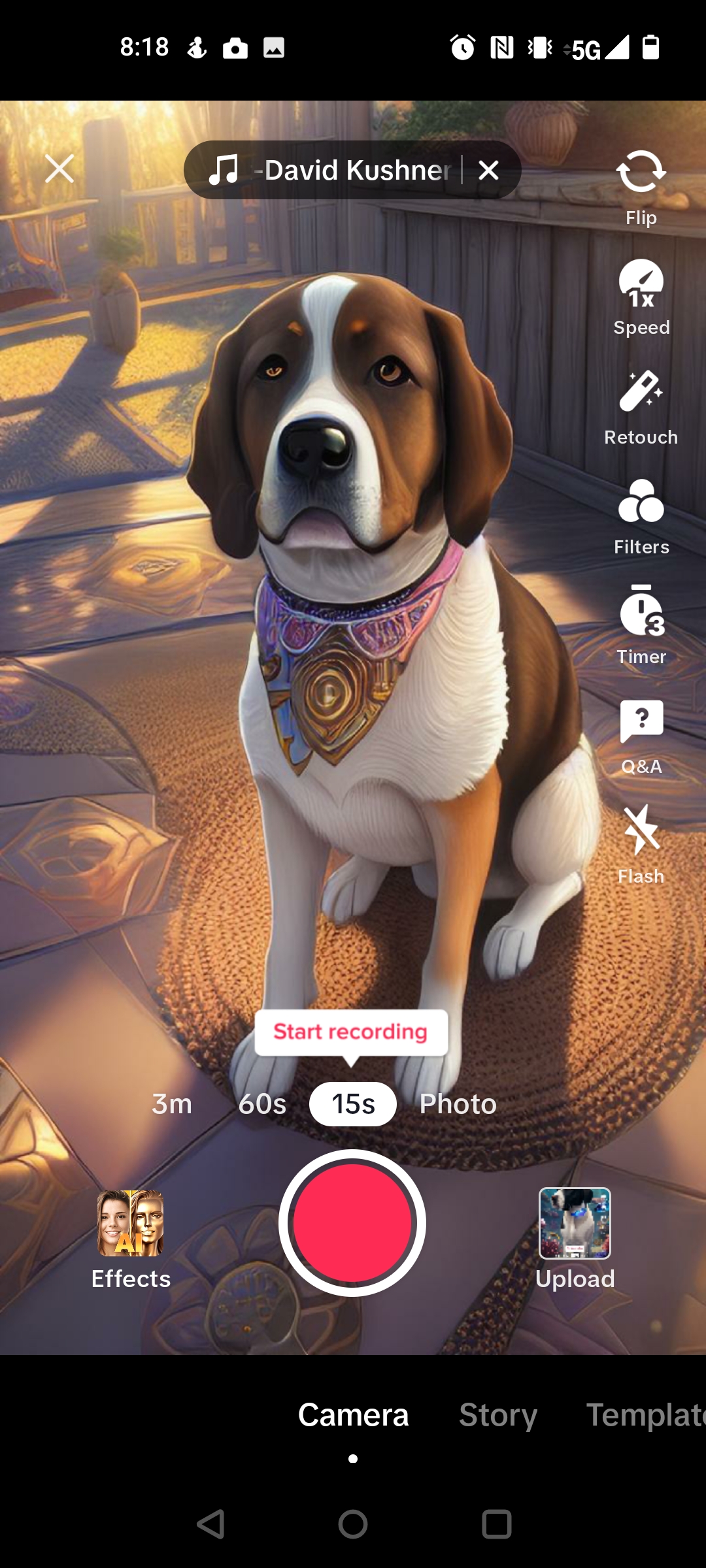Select the 60s duration
The width and height of the screenshot is (706, 1568).
click(x=262, y=1104)
